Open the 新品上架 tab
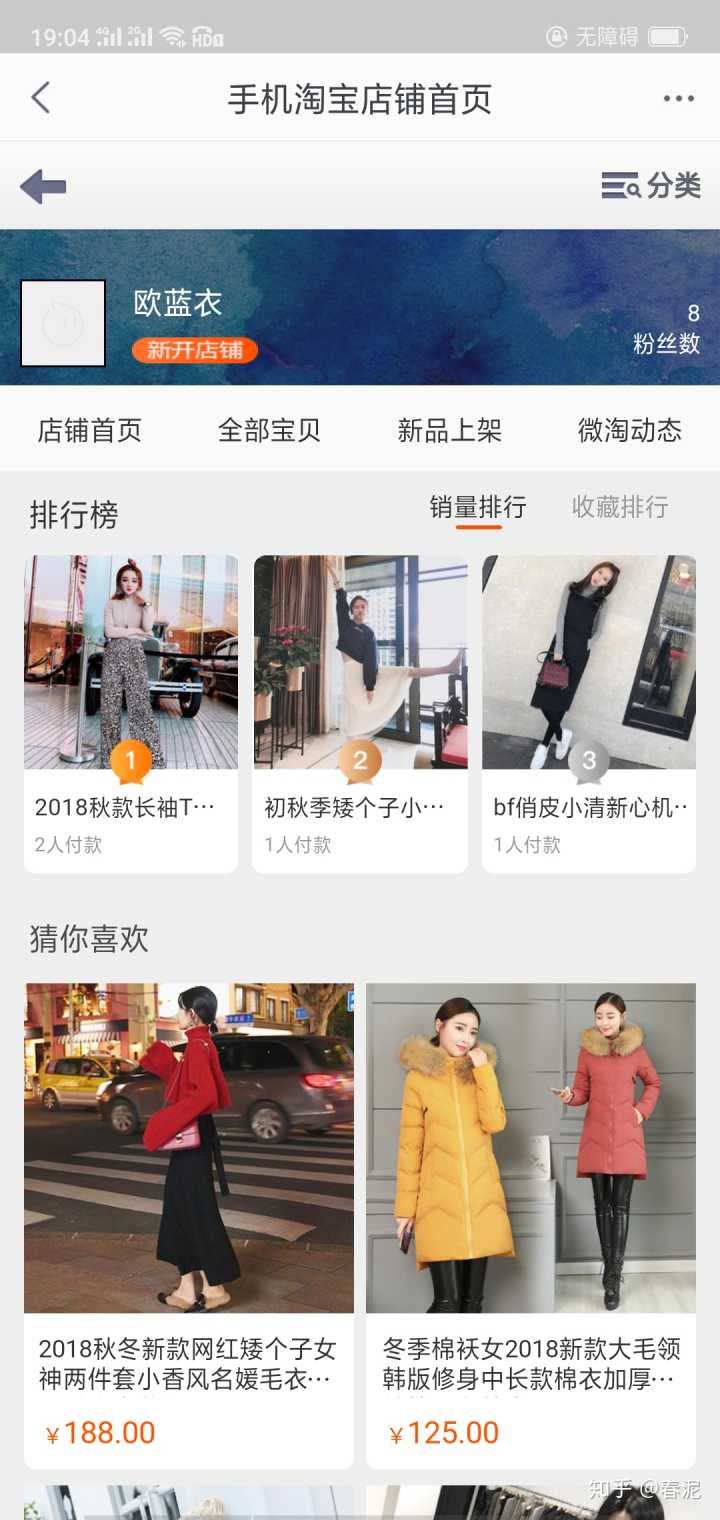The image size is (720, 1520). (449, 430)
